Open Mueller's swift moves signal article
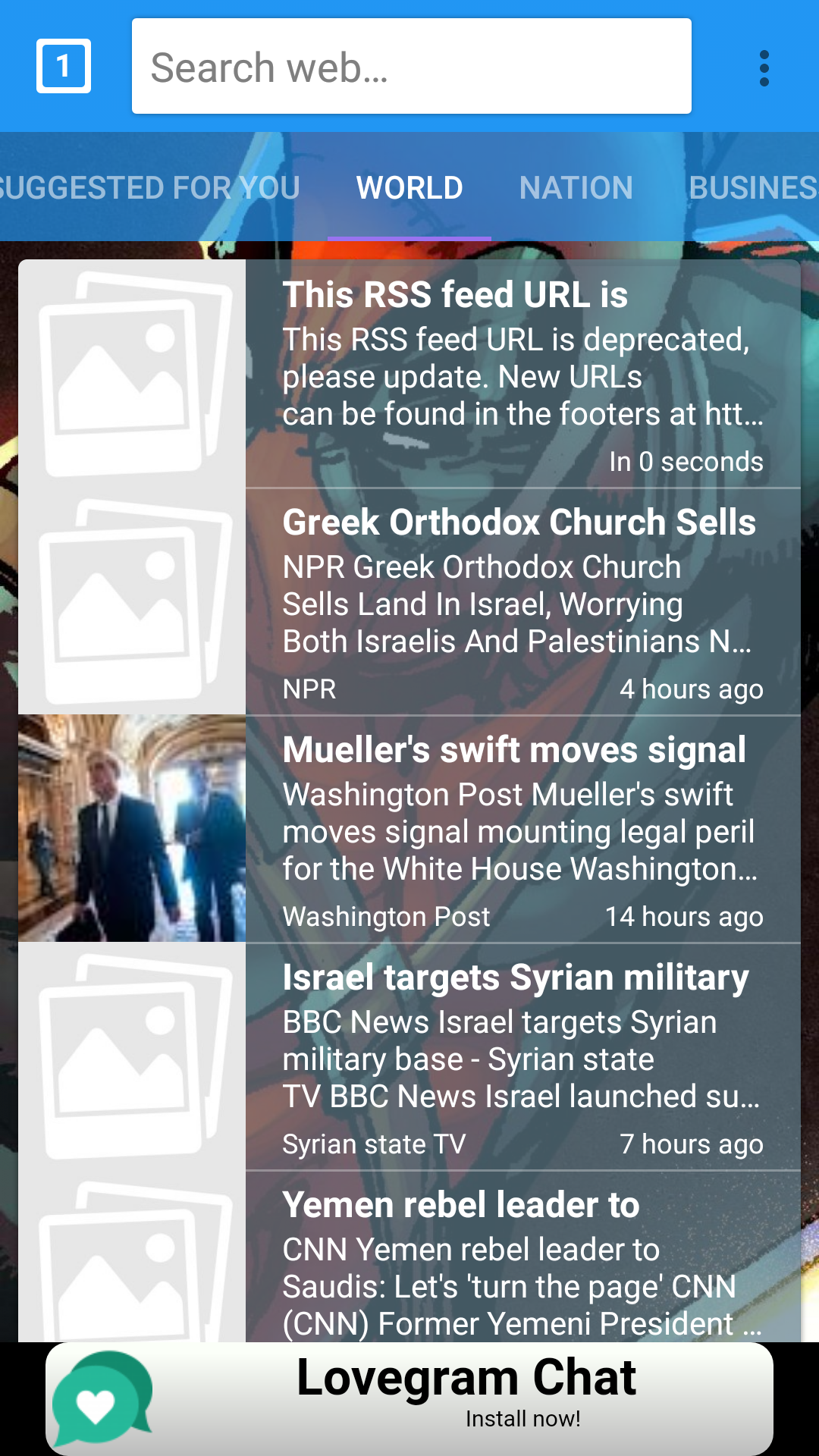Image resolution: width=819 pixels, height=1456 pixels. coord(522,830)
